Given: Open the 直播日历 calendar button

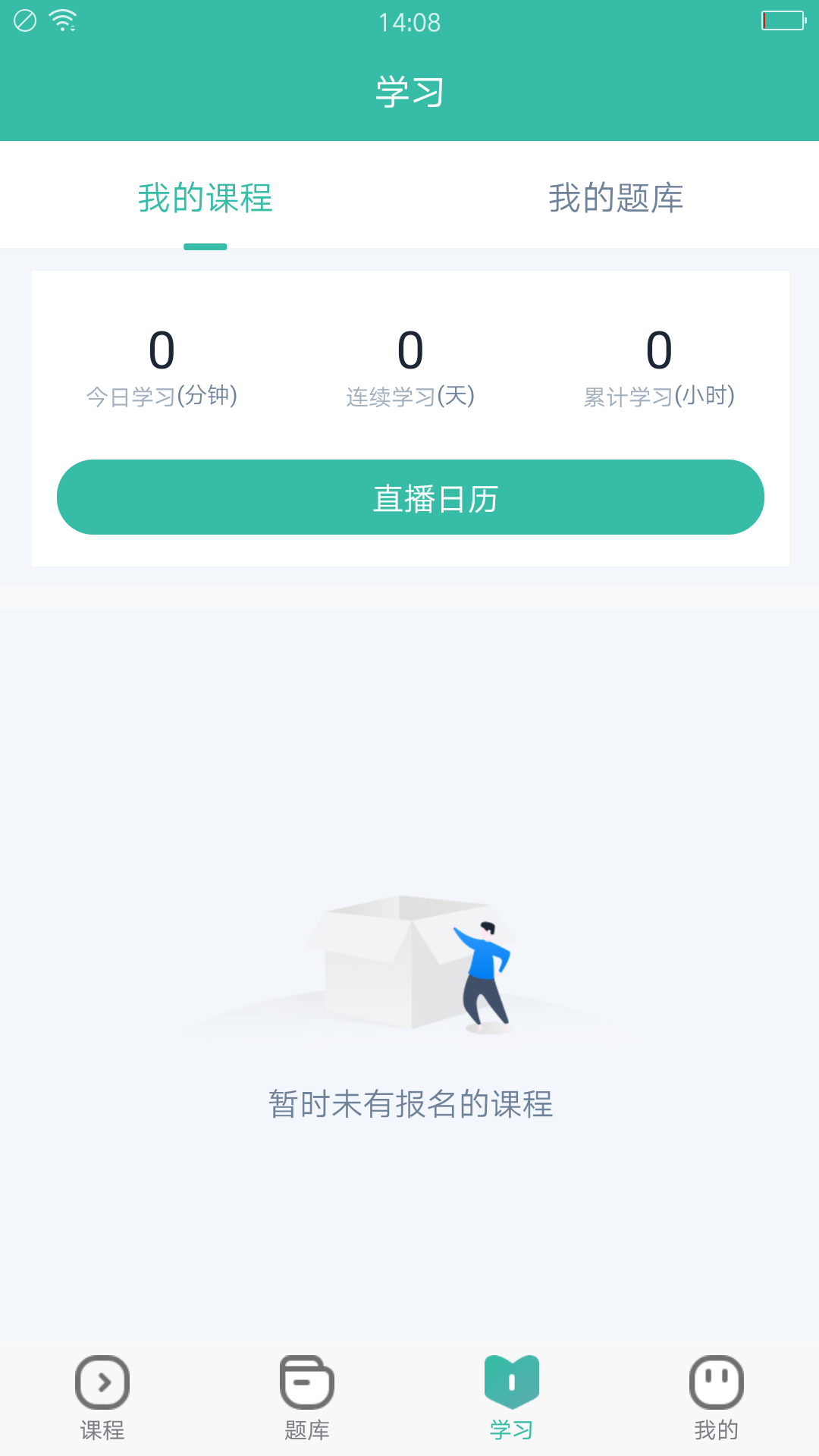Looking at the screenshot, I should tap(409, 497).
